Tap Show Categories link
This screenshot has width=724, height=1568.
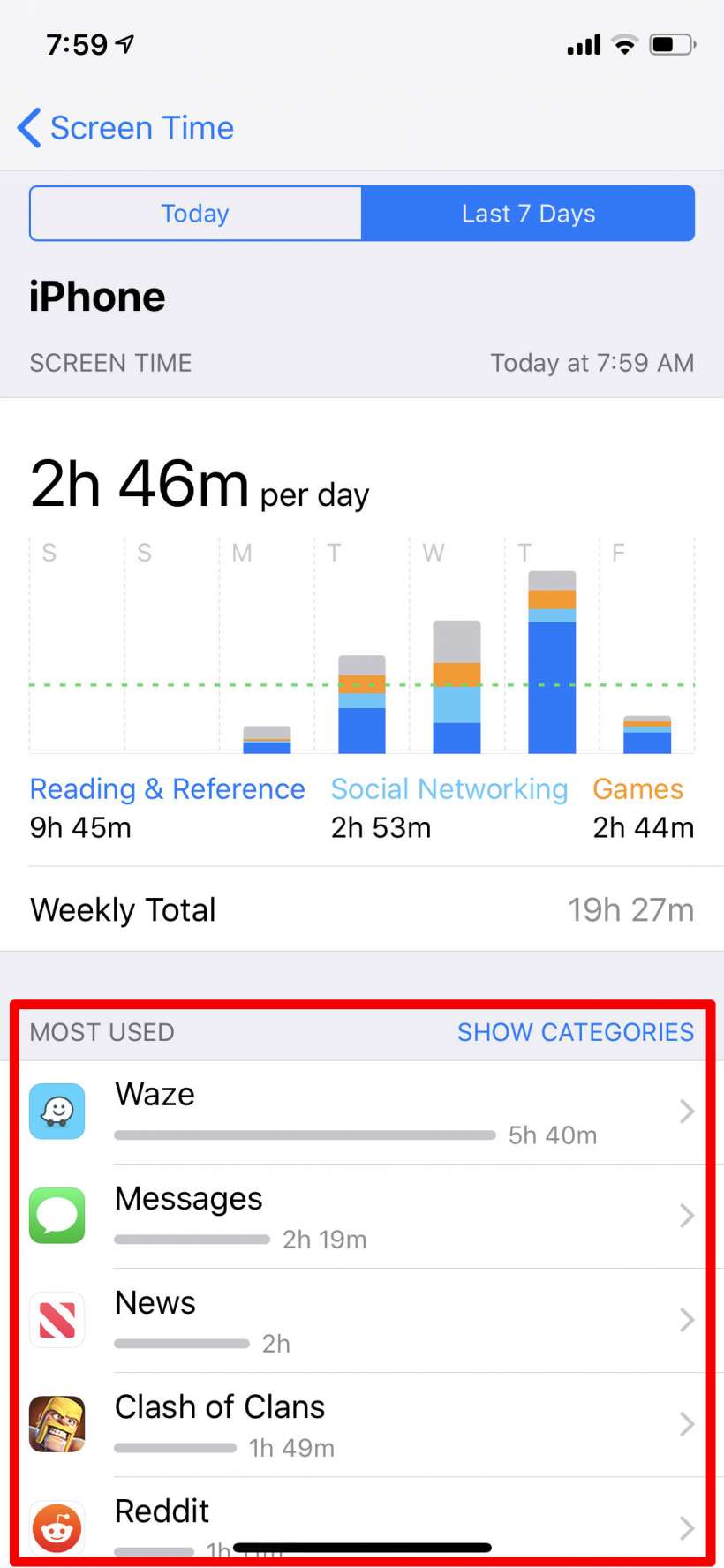(x=575, y=1032)
